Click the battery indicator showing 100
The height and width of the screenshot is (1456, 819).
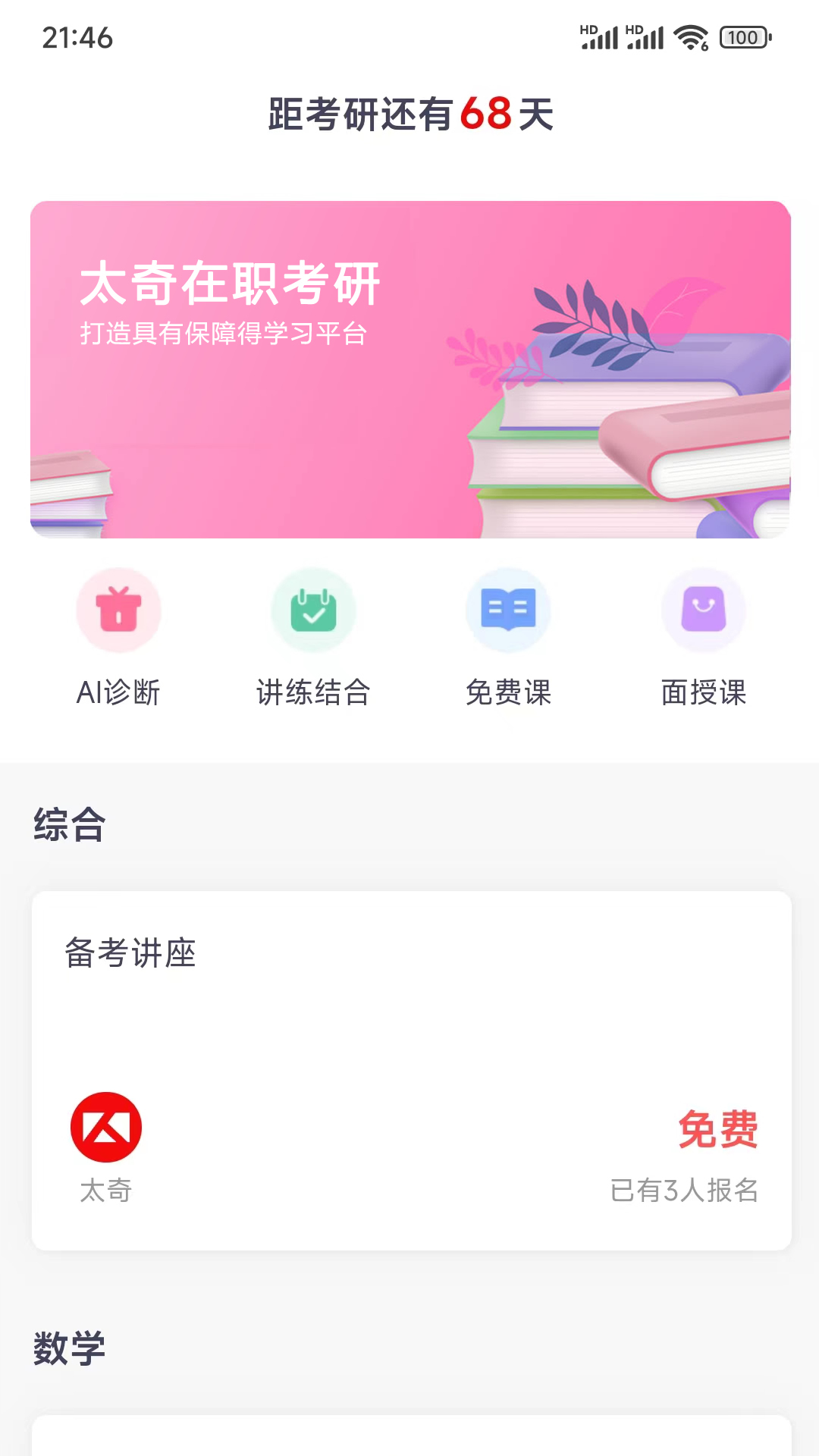click(740, 35)
